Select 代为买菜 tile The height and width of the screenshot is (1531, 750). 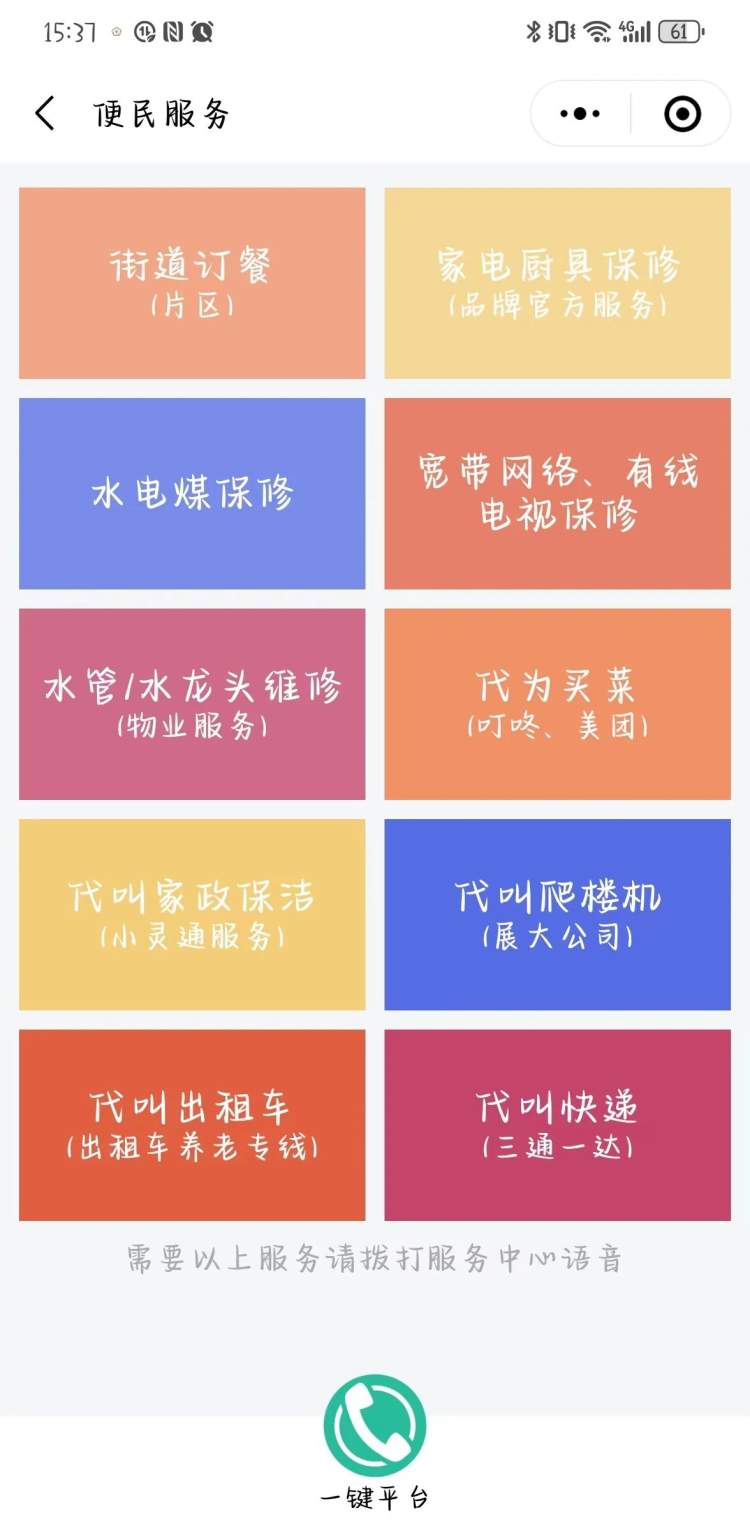click(x=557, y=704)
